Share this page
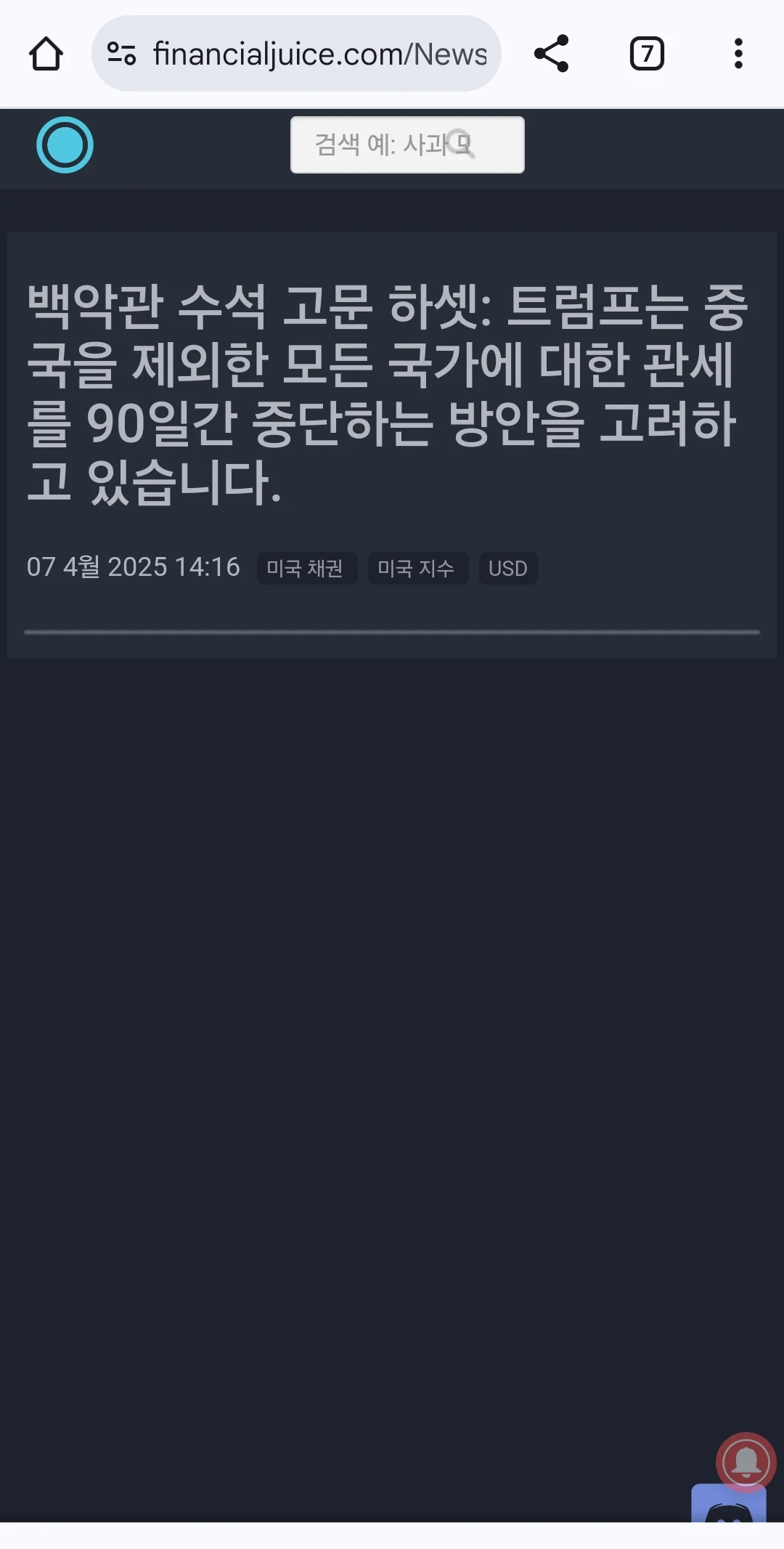This screenshot has width=784, height=1549. pyautogui.click(x=551, y=54)
